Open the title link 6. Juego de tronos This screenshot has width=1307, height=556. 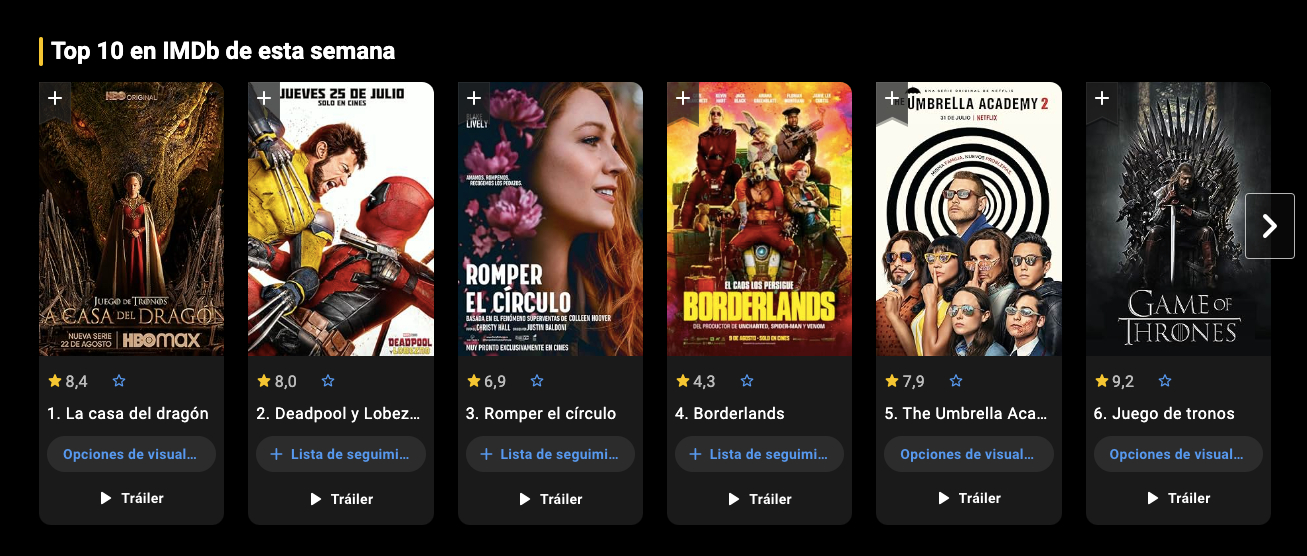click(1164, 413)
